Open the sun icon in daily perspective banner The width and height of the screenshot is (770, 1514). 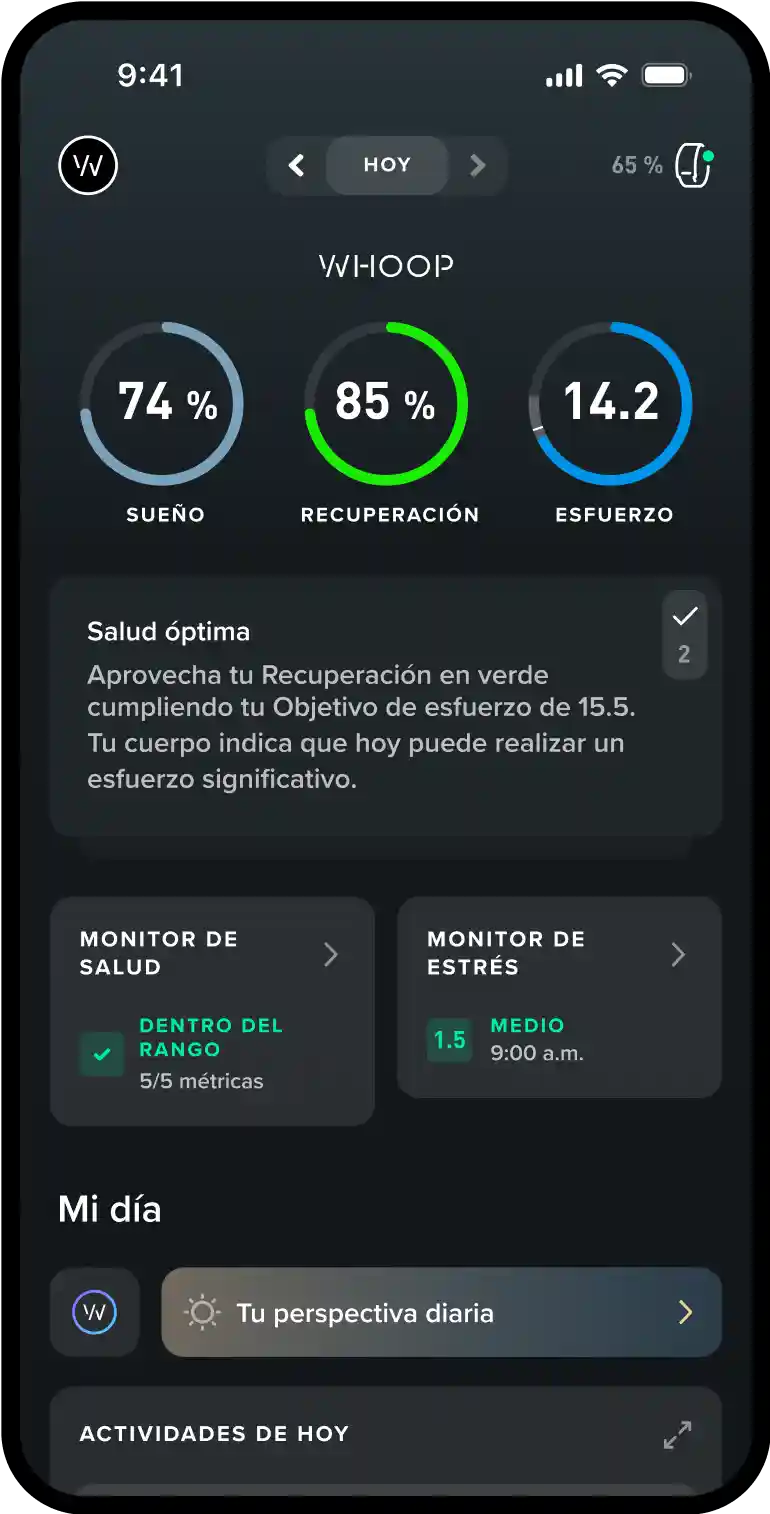pyautogui.click(x=203, y=1312)
